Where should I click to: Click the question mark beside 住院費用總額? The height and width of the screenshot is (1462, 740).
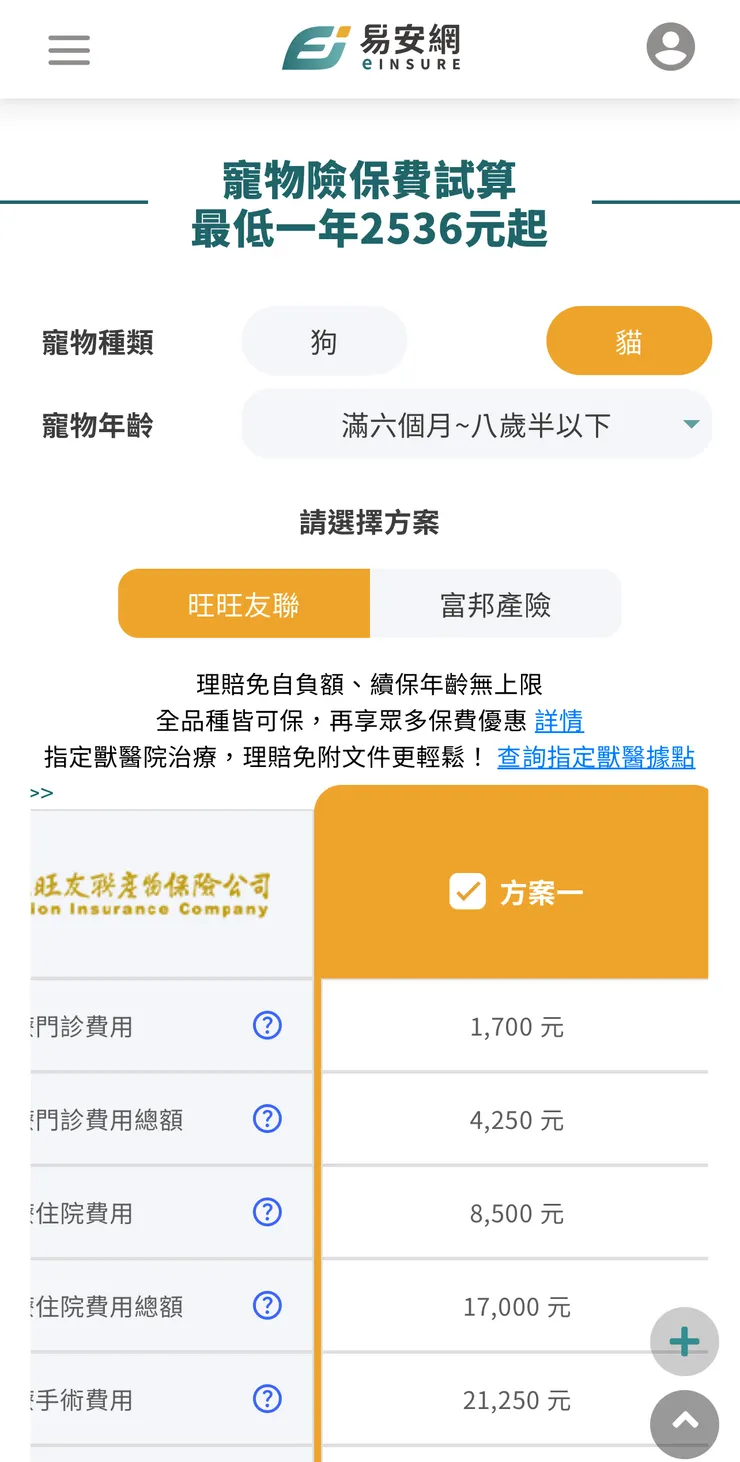coord(267,1306)
